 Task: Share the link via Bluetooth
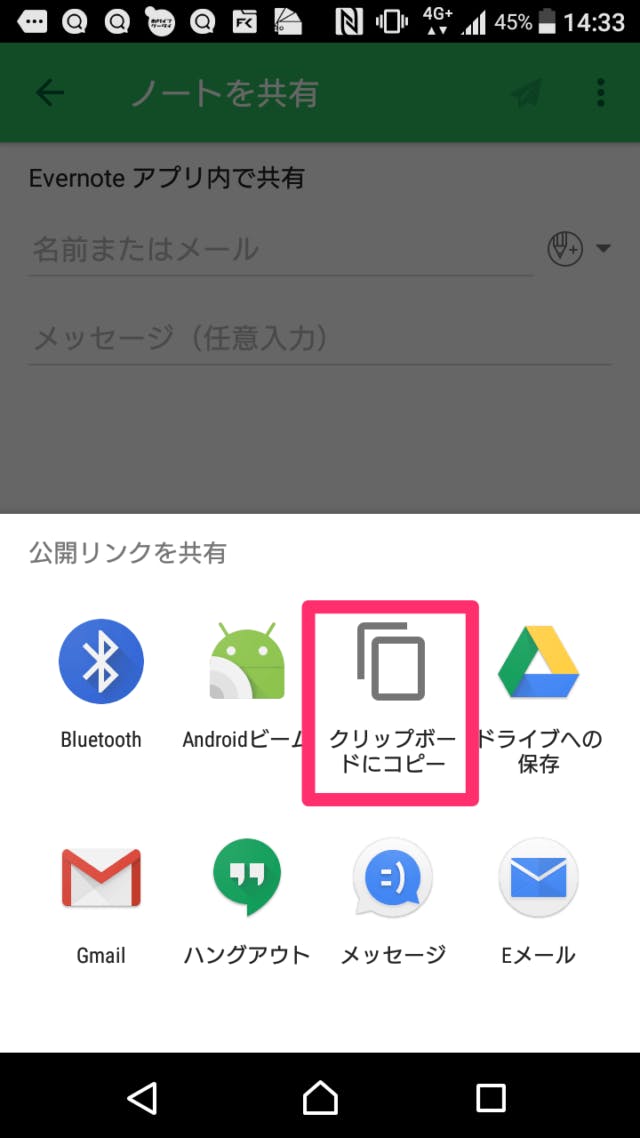pos(101,685)
